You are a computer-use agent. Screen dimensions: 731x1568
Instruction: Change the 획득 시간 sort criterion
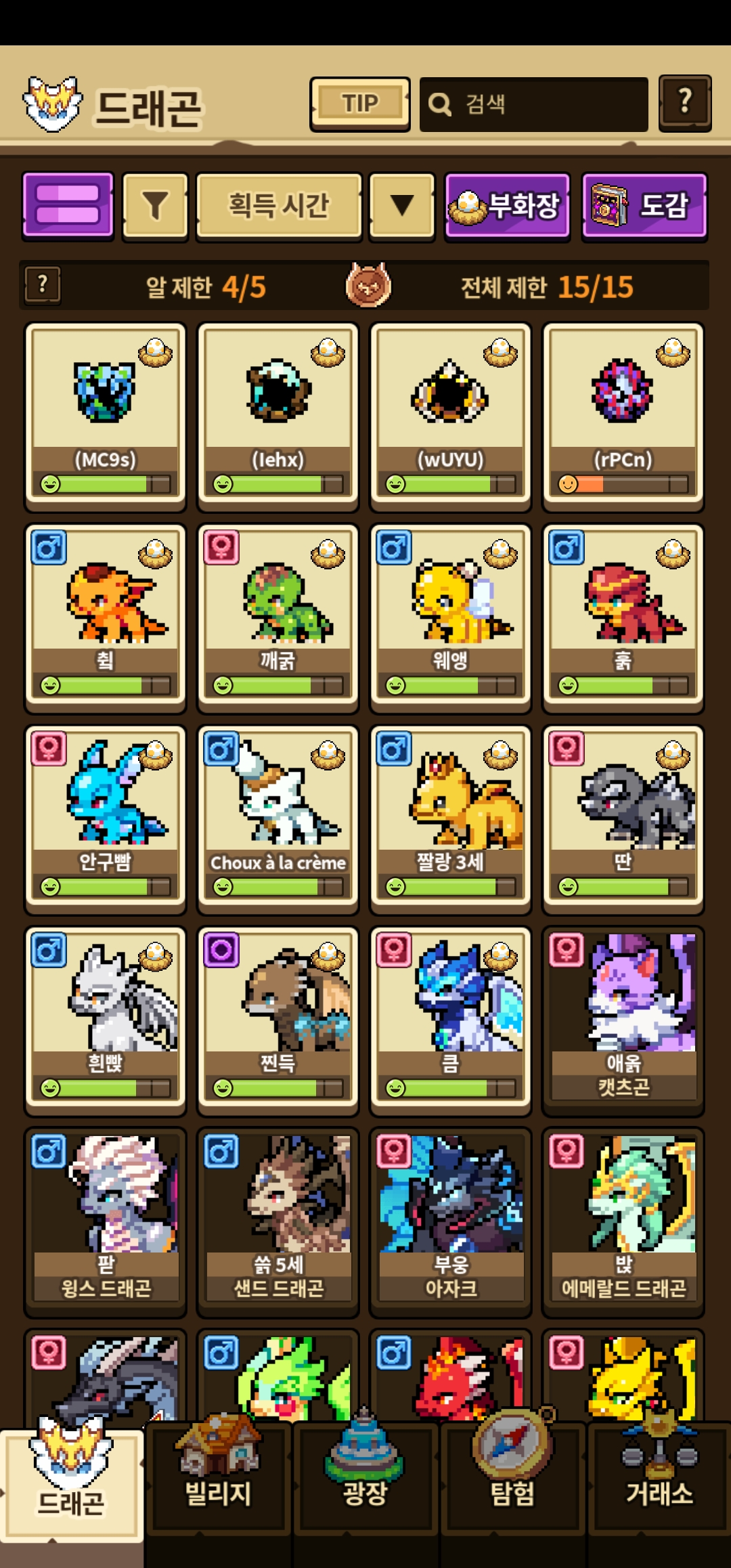click(x=279, y=206)
